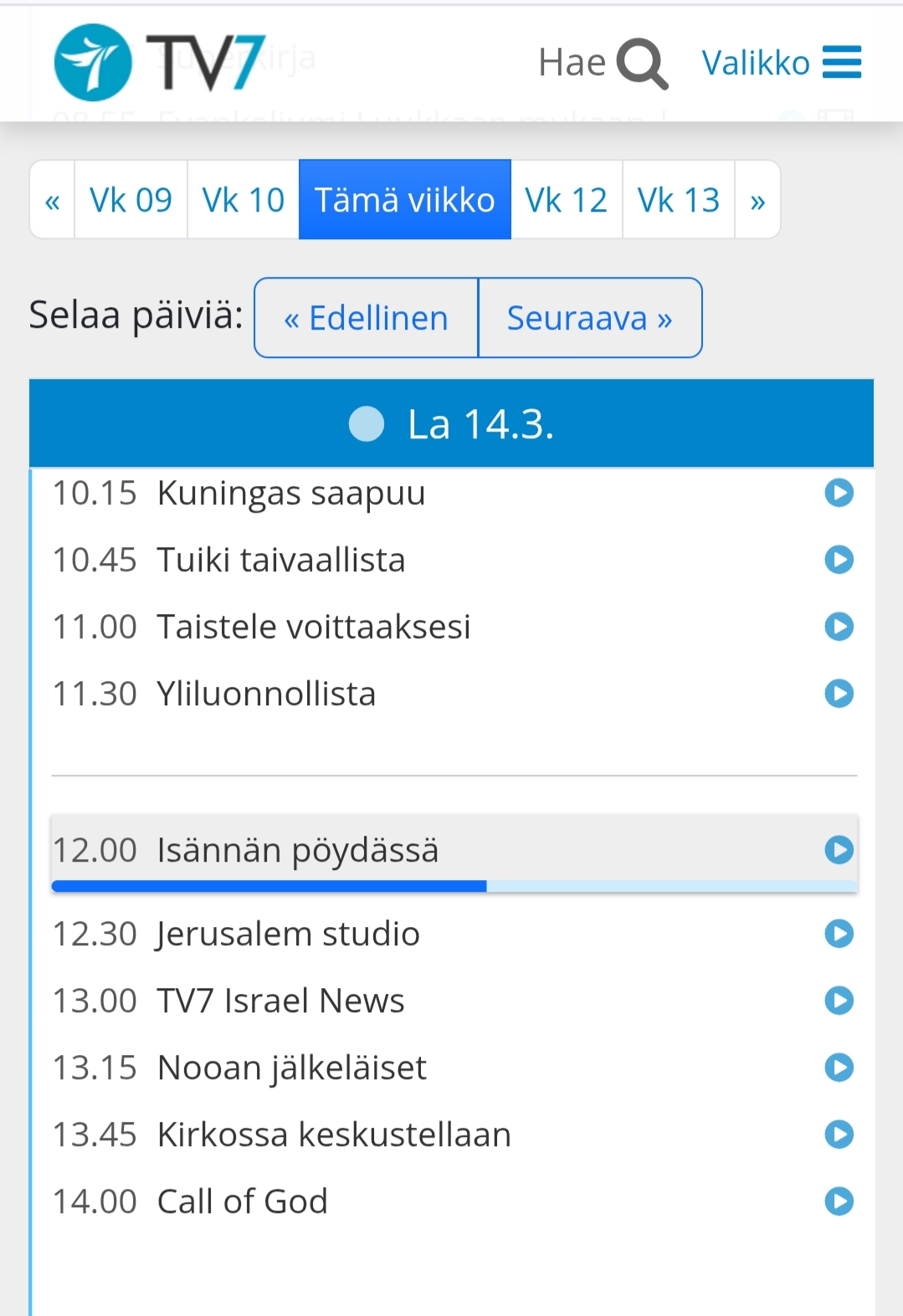The image size is (903, 1316).
Task: Open the Yliluonnollista program row
Action: pos(266,694)
